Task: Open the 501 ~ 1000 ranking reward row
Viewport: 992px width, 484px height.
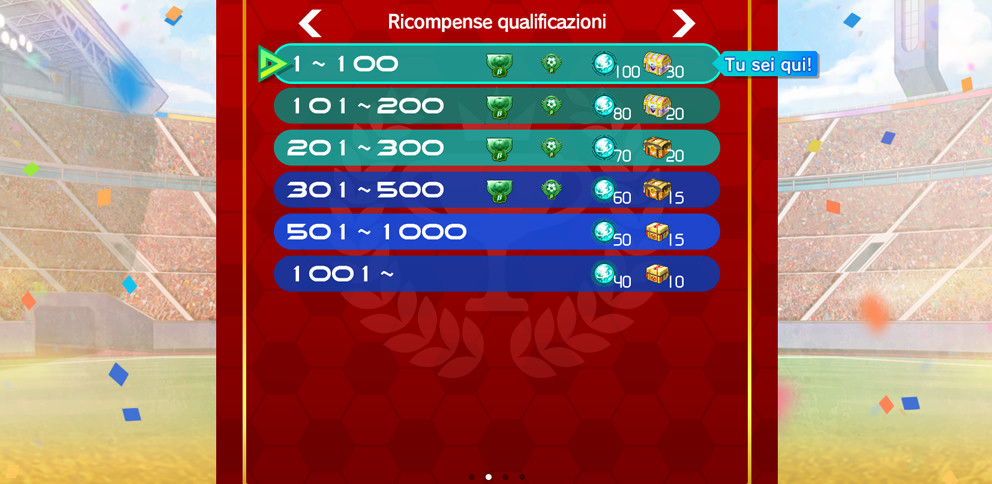Action: (x=497, y=232)
